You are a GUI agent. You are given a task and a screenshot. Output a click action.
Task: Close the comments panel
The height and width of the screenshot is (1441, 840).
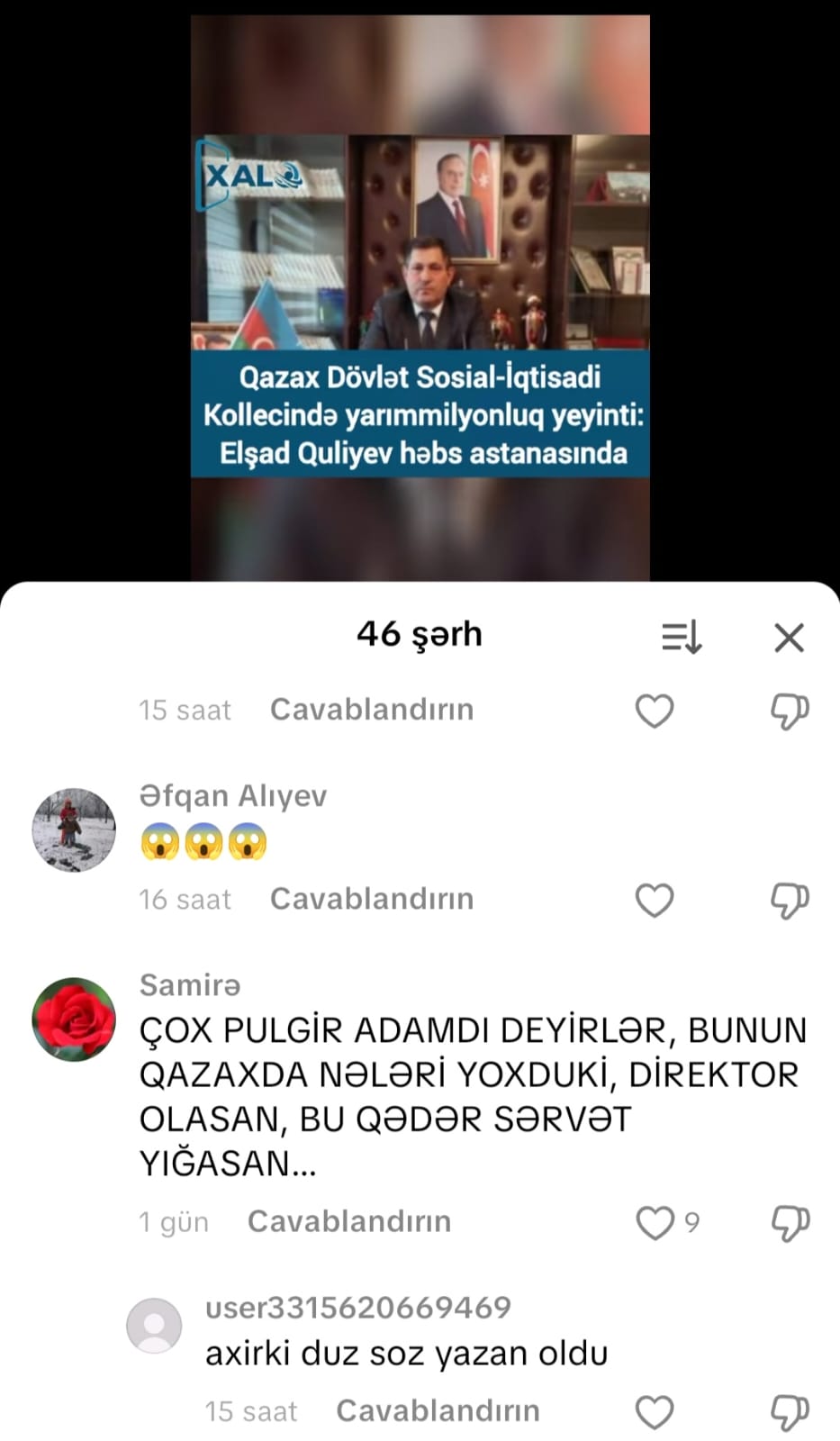pos(789,638)
